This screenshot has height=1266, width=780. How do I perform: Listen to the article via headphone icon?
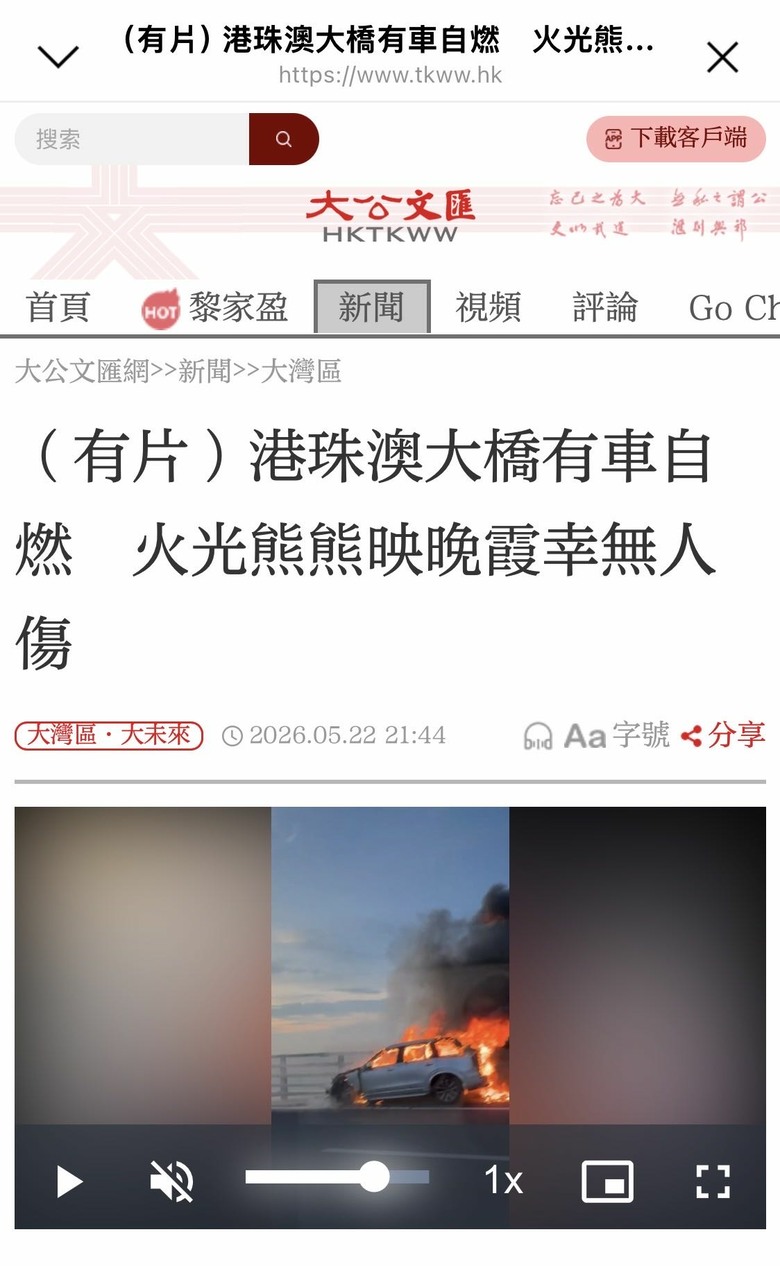[538, 737]
